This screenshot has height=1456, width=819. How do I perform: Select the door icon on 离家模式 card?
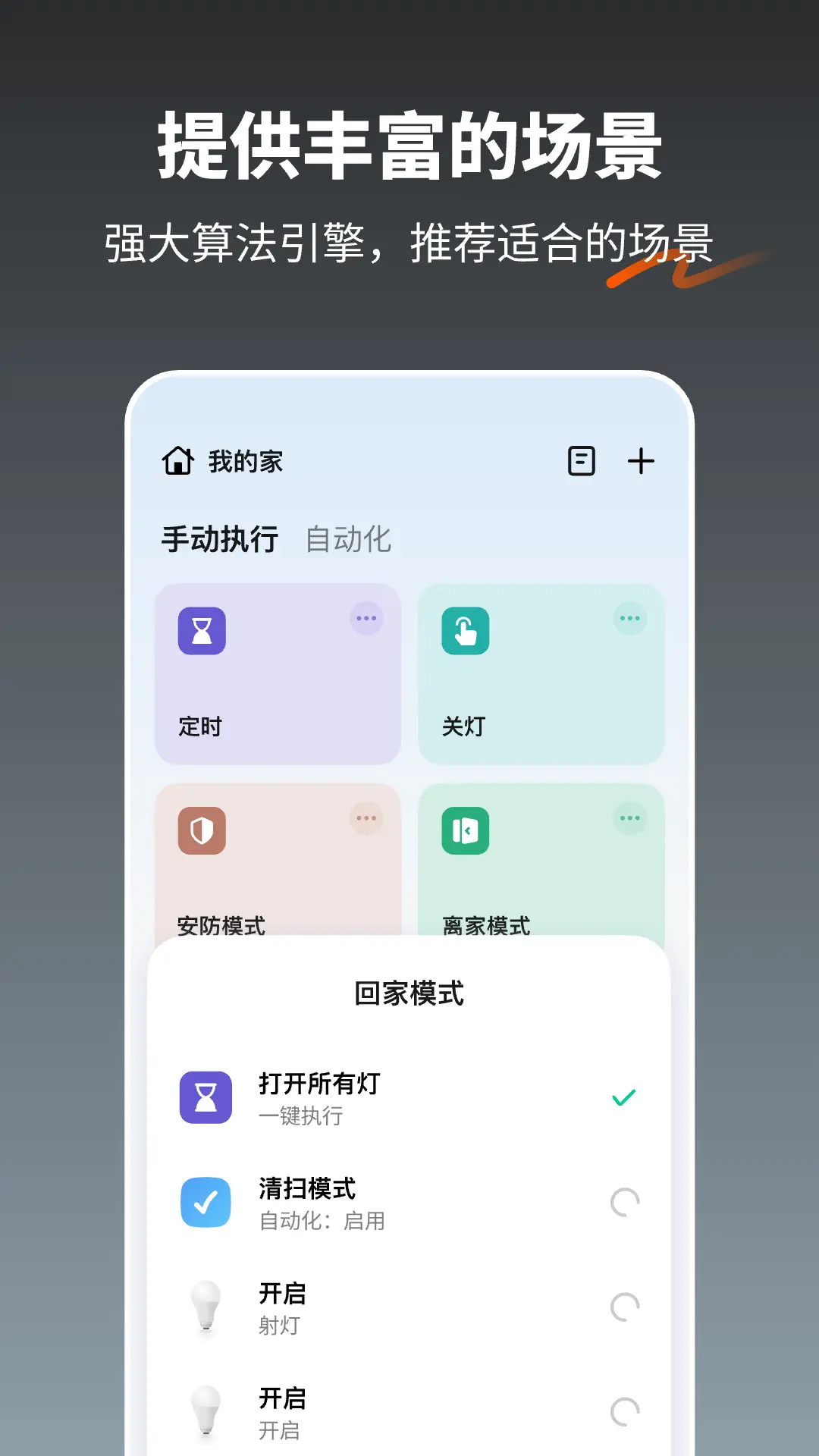click(x=464, y=831)
